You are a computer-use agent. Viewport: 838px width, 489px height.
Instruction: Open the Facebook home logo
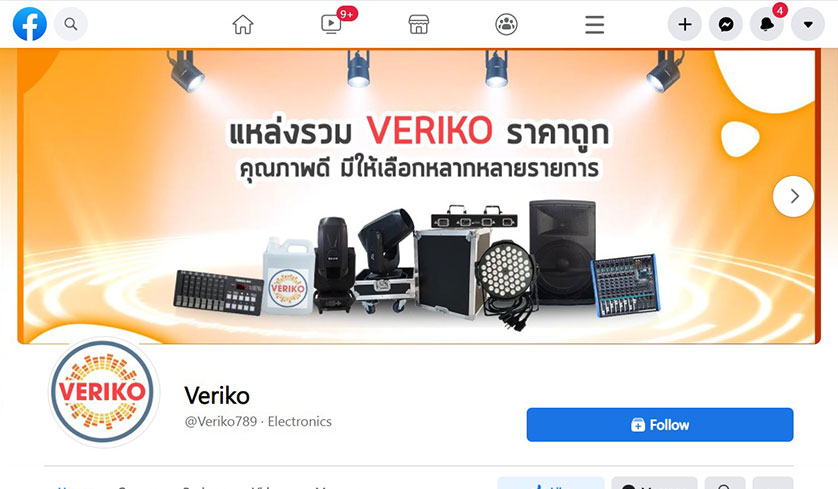tap(29, 24)
